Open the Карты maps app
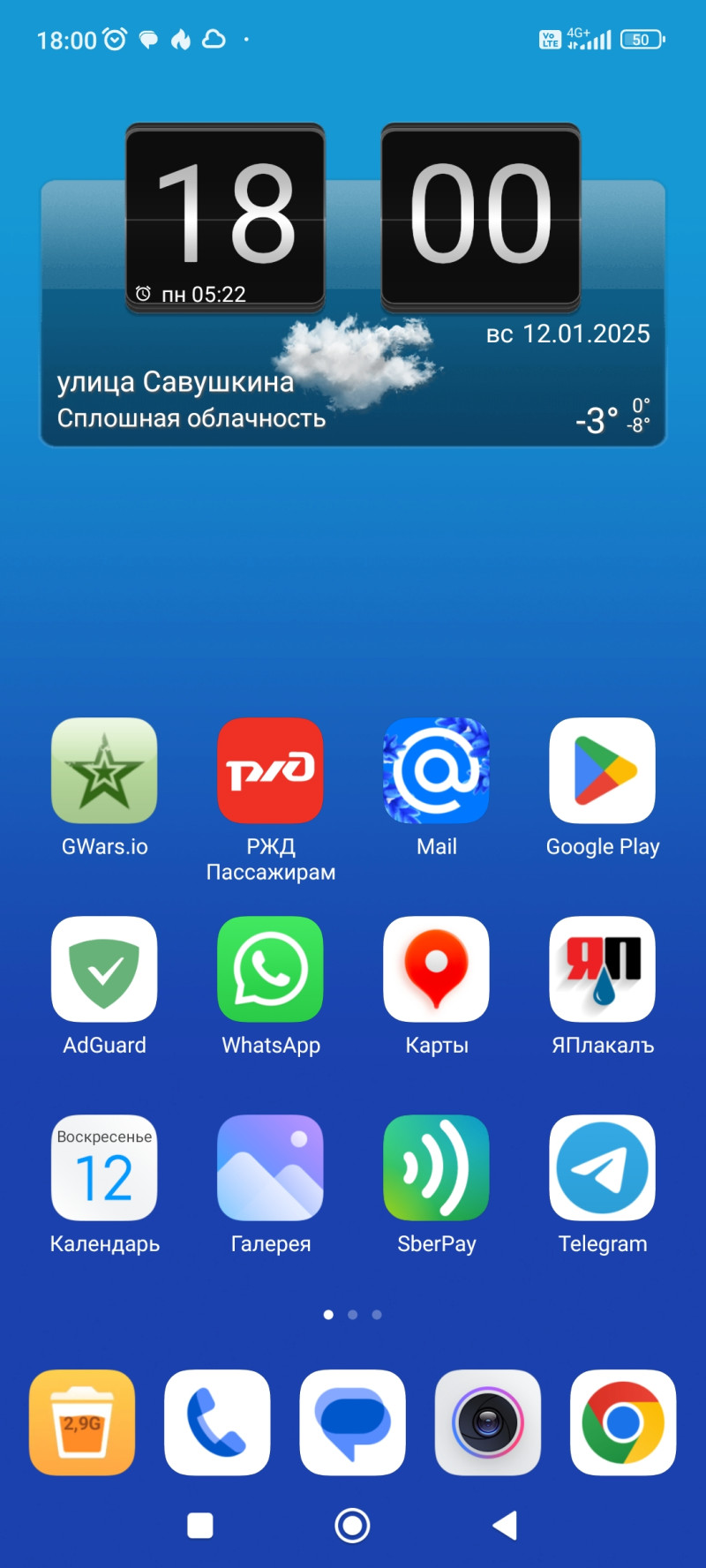The image size is (706, 1568). point(436,969)
